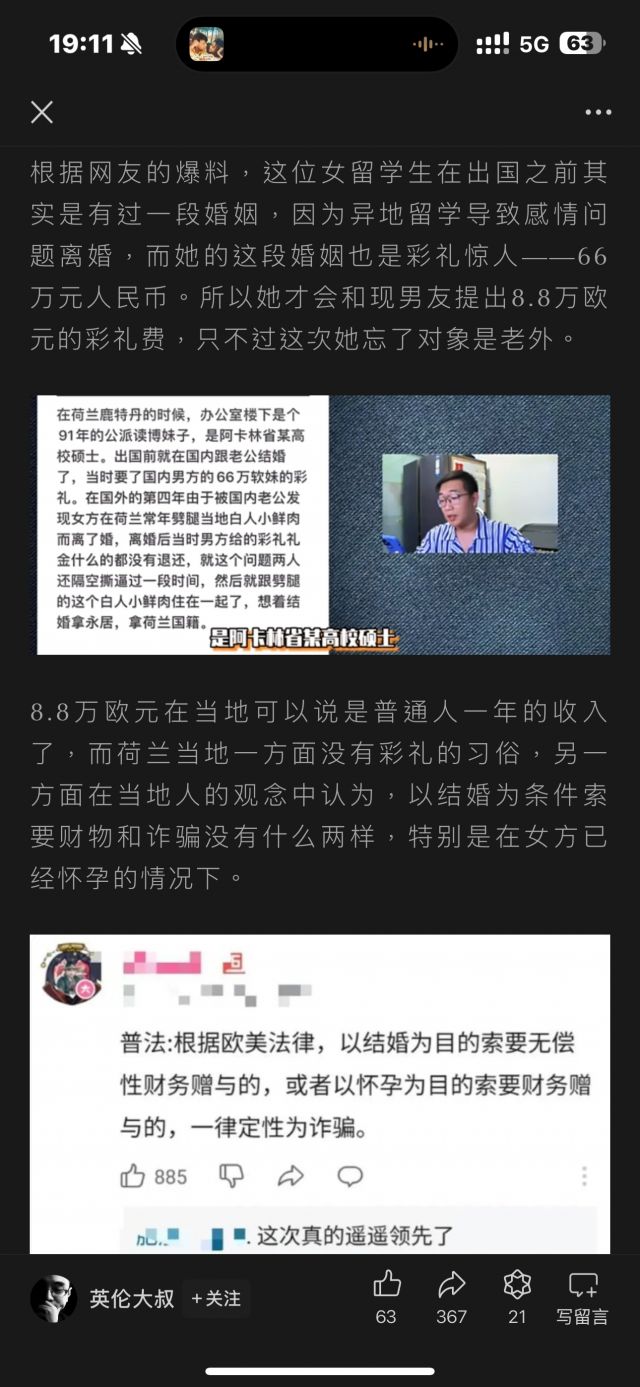Like this article
The width and height of the screenshot is (640, 1387).
[x=386, y=1285]
